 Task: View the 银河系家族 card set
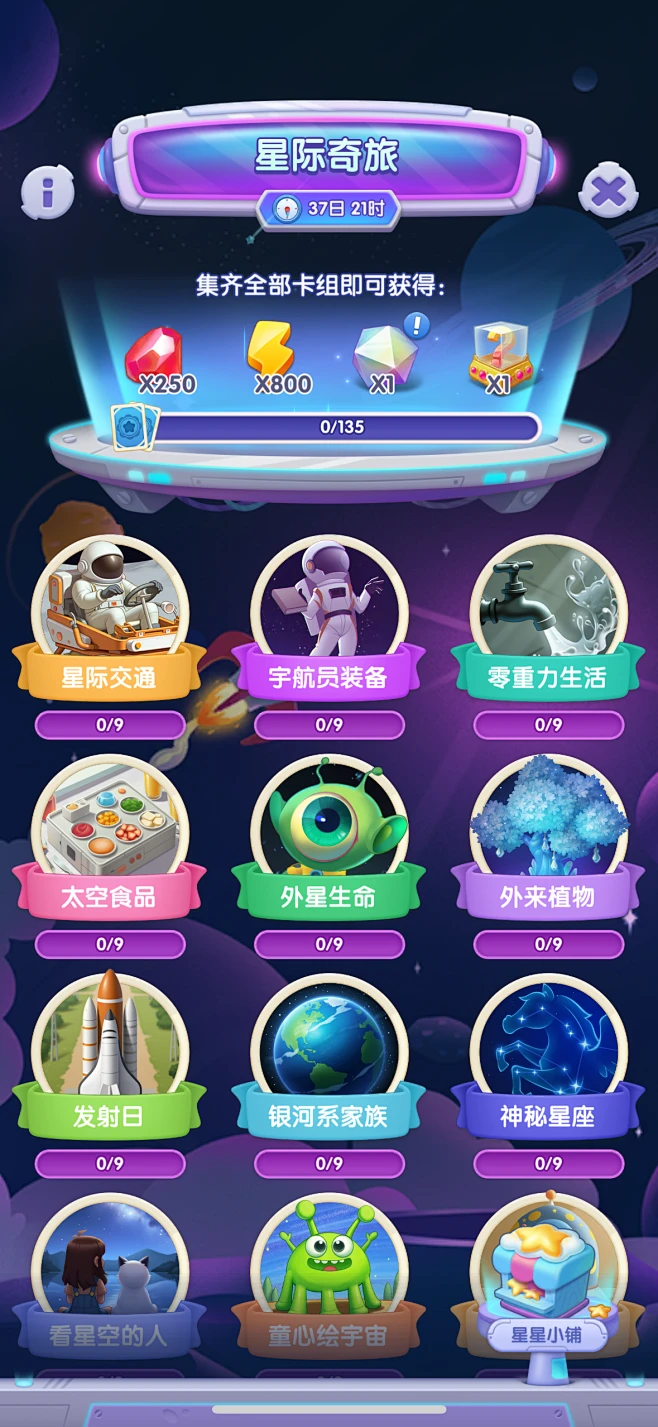[x=328, y=1058]
